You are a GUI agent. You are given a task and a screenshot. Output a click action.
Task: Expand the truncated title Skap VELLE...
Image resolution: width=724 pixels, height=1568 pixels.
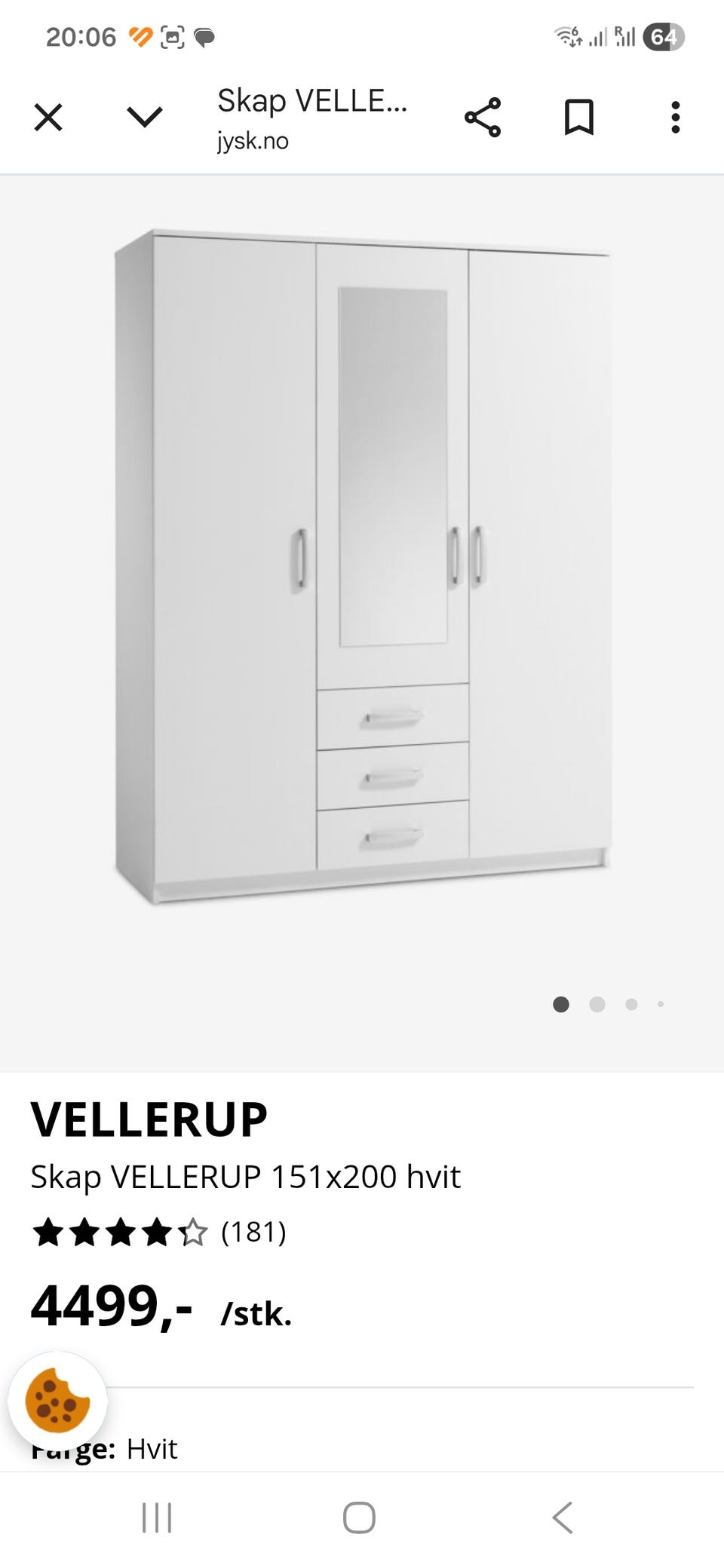(x=311, y=101)
